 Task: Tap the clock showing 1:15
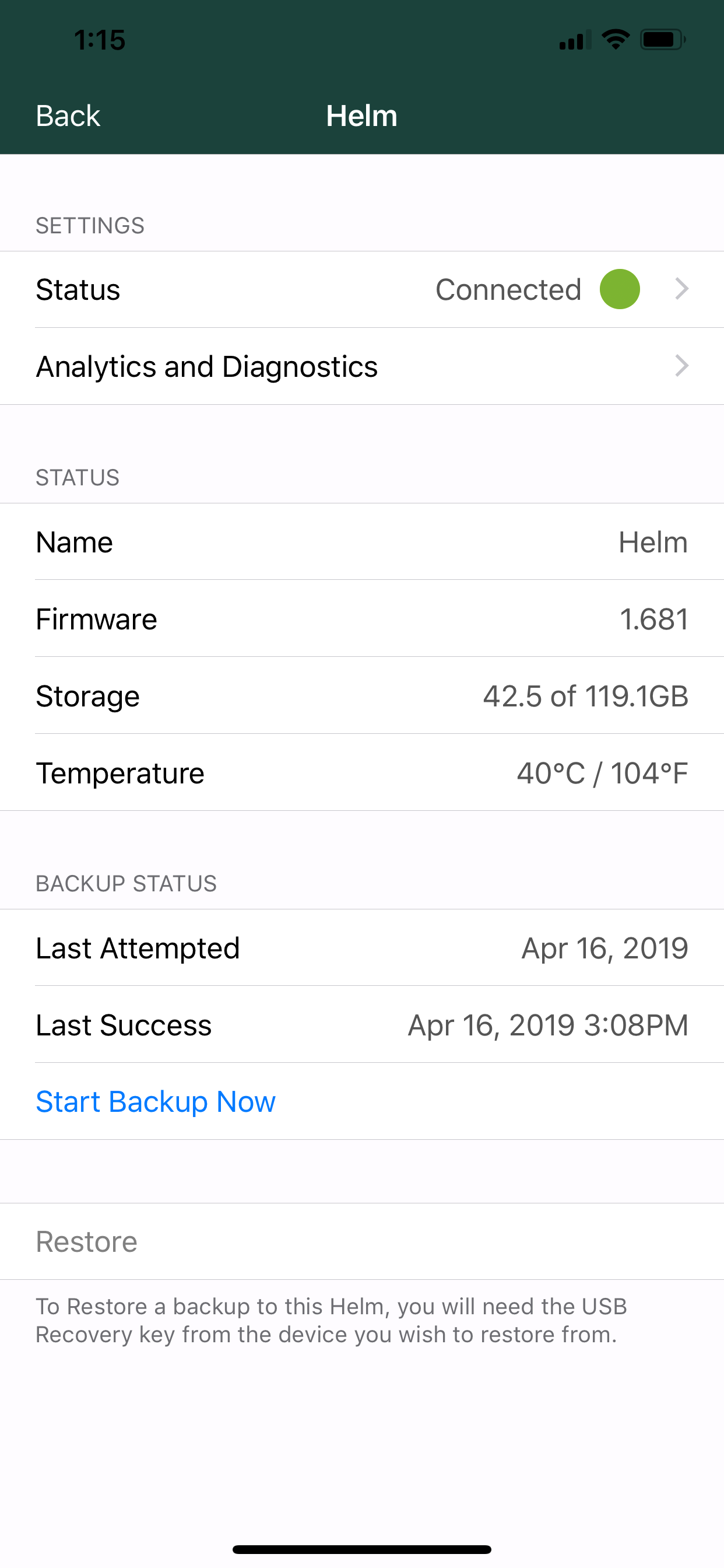(101, 40)
